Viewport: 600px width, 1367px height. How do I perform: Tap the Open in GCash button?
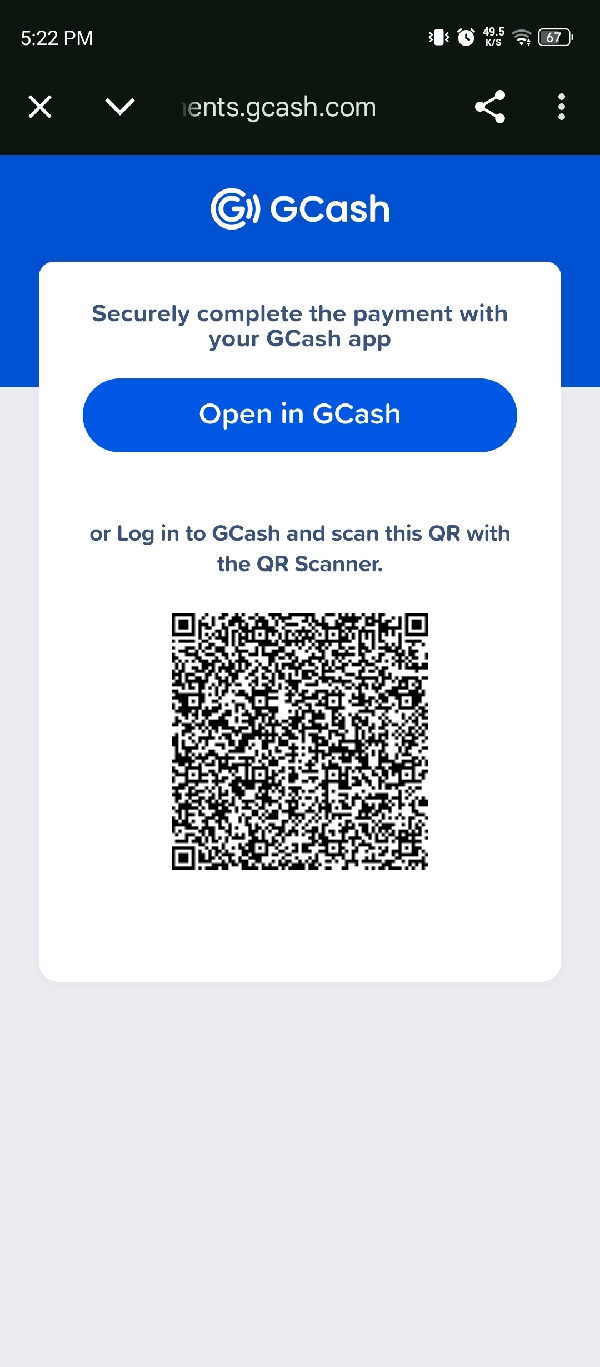click(x=300, y=415)
